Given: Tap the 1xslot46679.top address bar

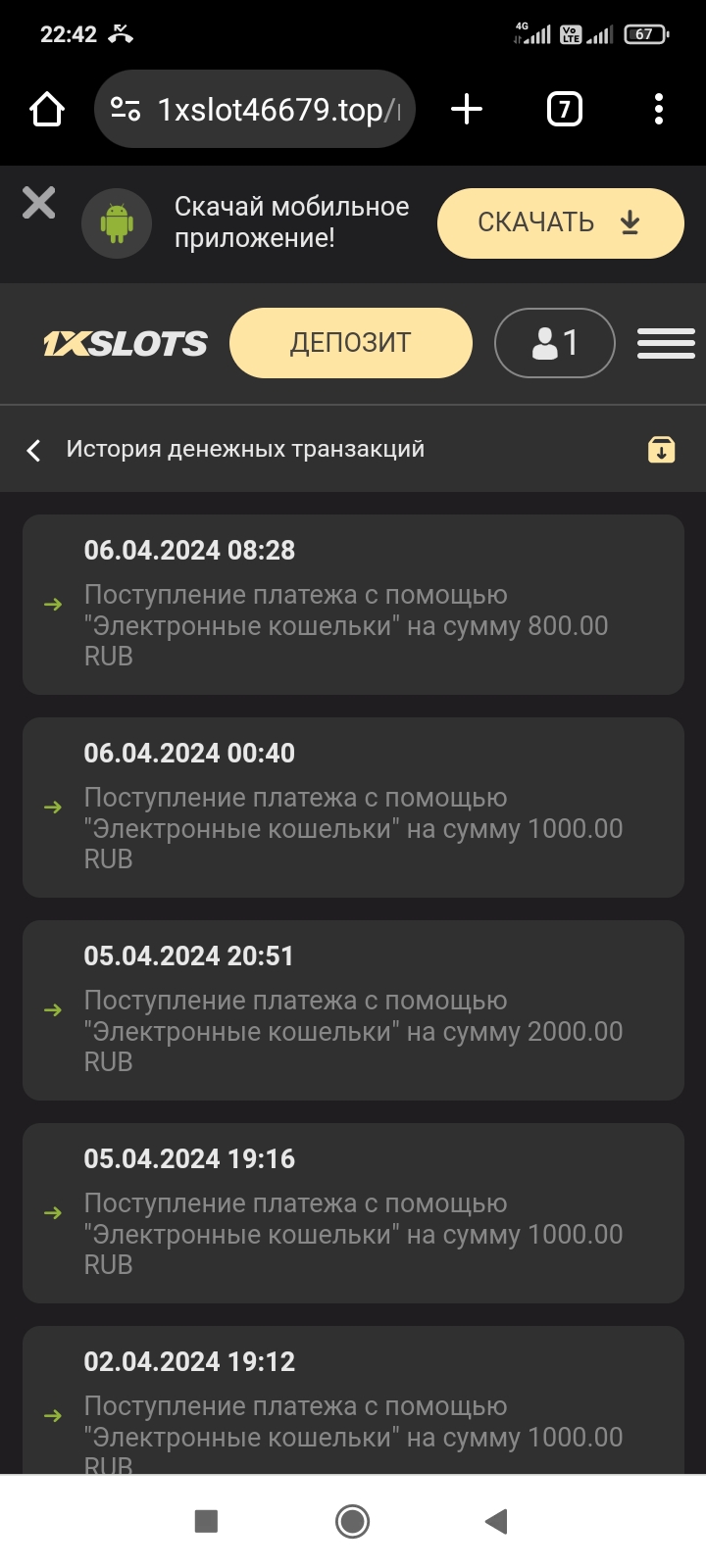Looking at the screenshot, I should (255, 110).
